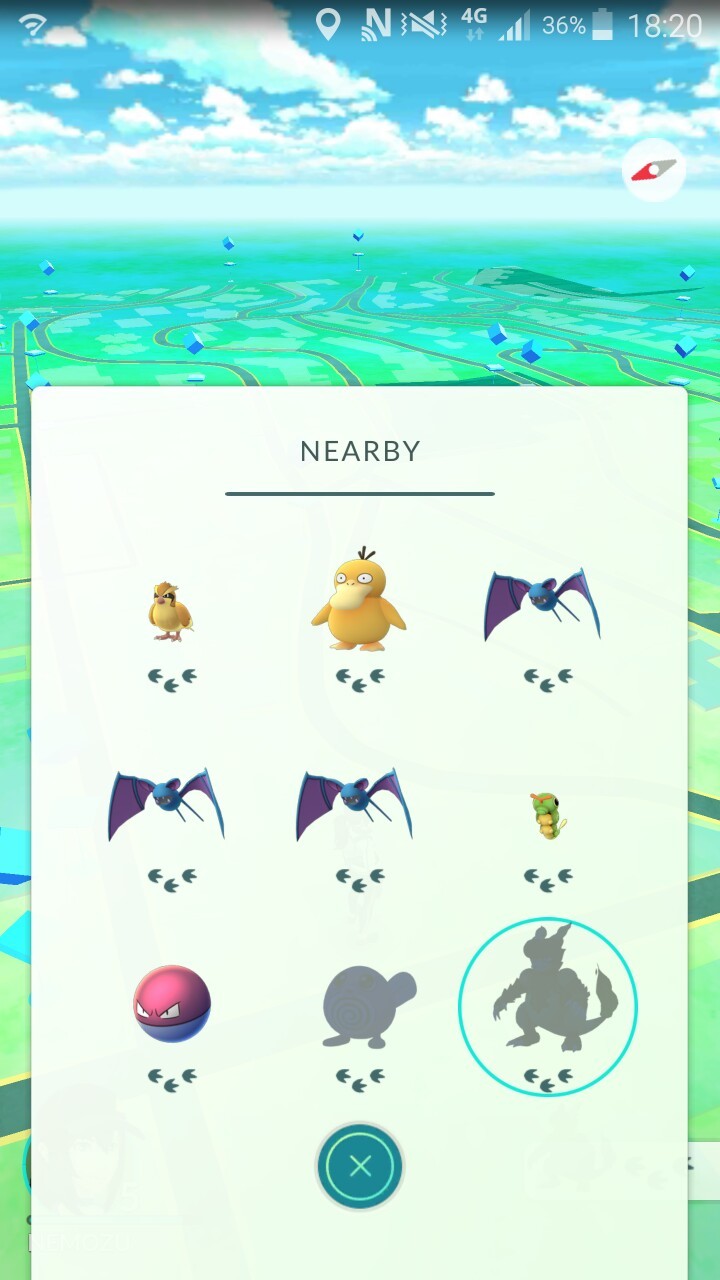This screenshot has height=1280, width=720.
Task: Select the Pidgey in the Nearby list
Action: pyautogui.click(x=171, y=611)
